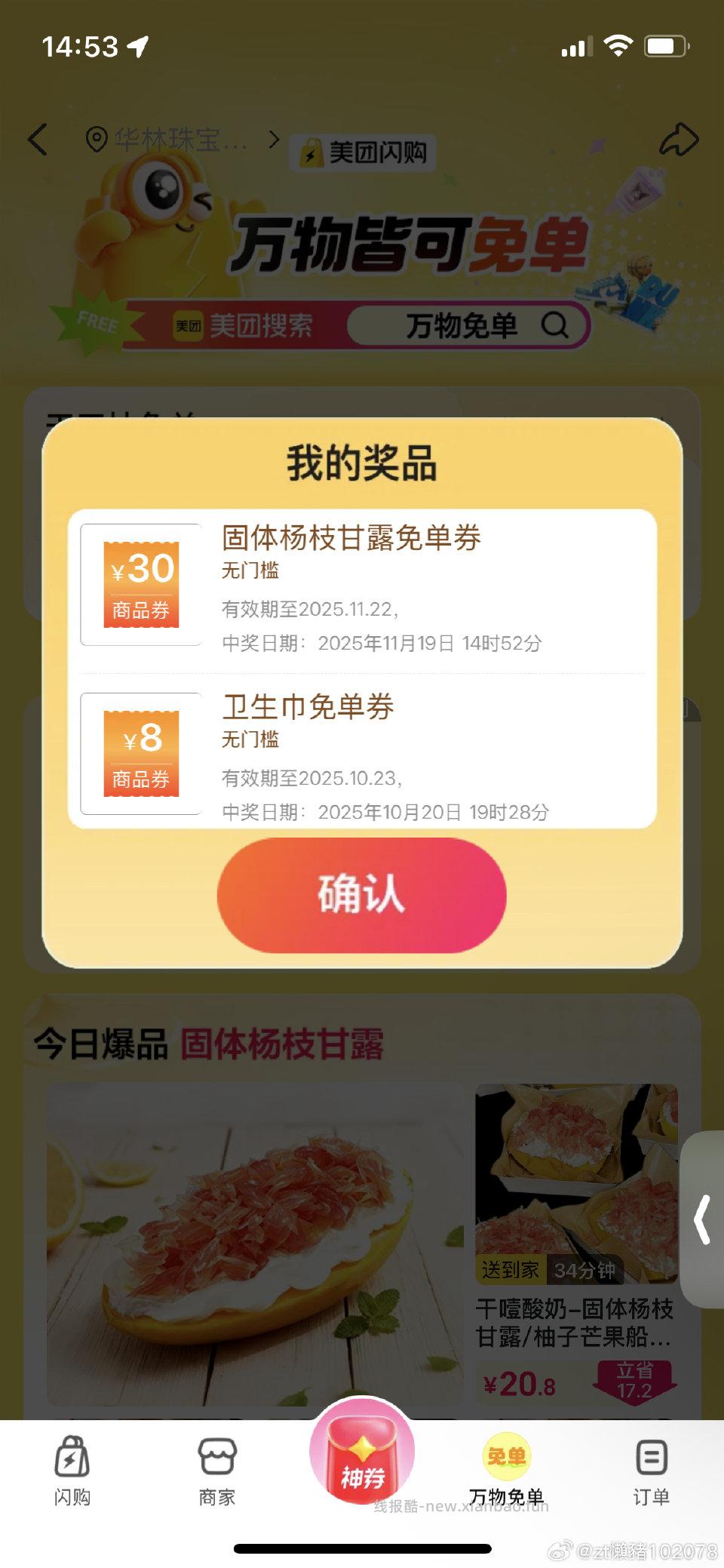This screenshot has height=1568, width=724.
Task: Tap the location pin for 华林珠宝
Action: (96, 140)
